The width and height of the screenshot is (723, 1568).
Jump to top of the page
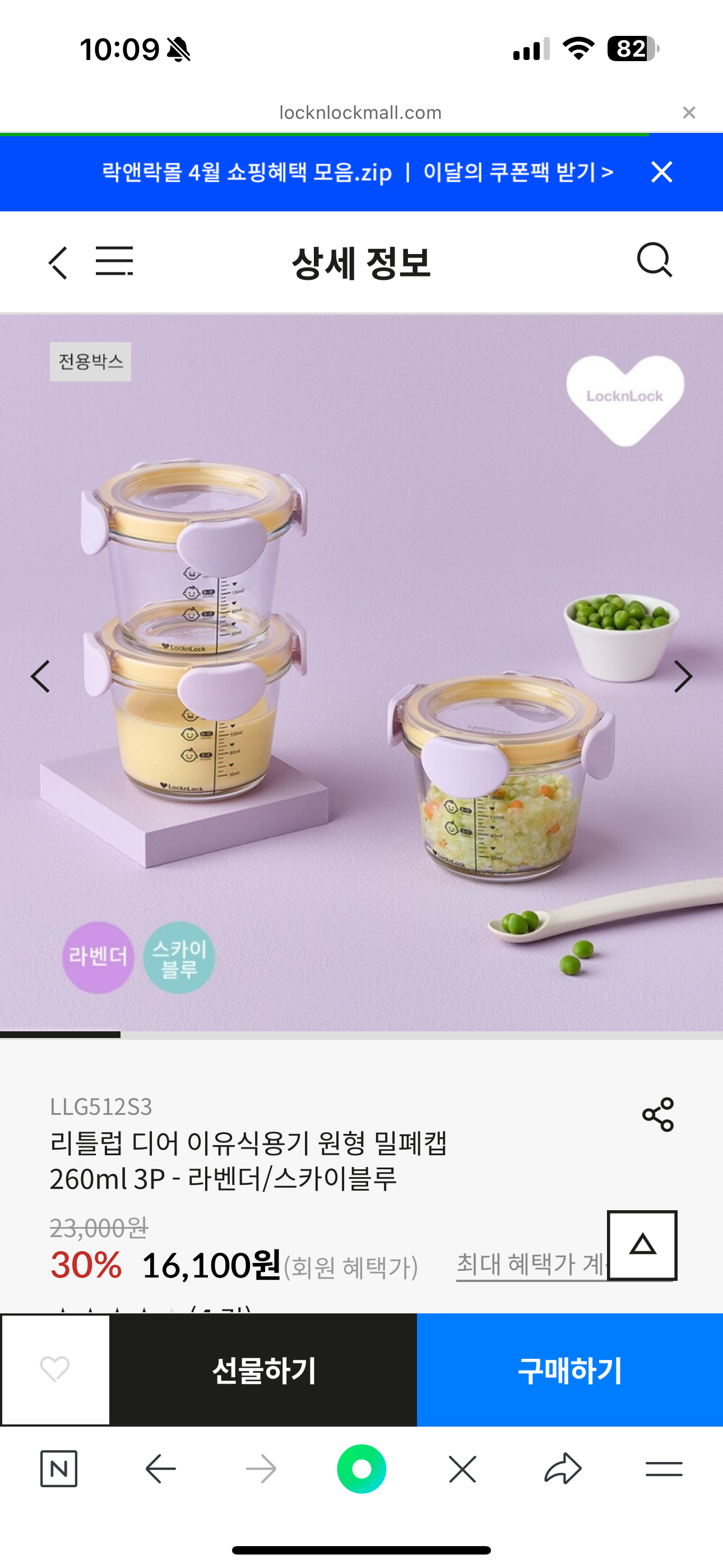pos(642,1246)
